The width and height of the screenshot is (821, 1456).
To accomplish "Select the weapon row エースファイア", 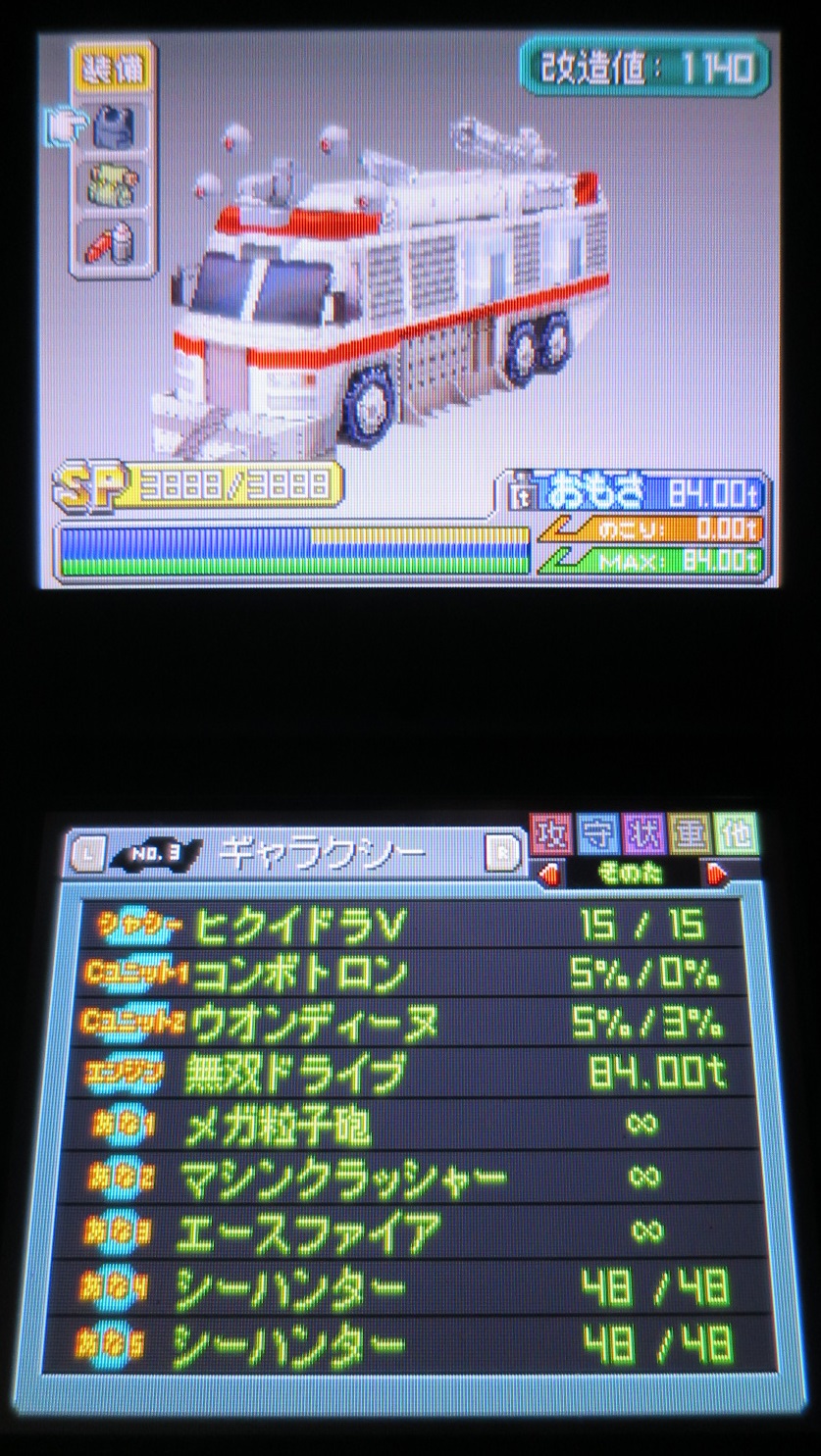I will pyautogui.click(x=413, y=1230).
